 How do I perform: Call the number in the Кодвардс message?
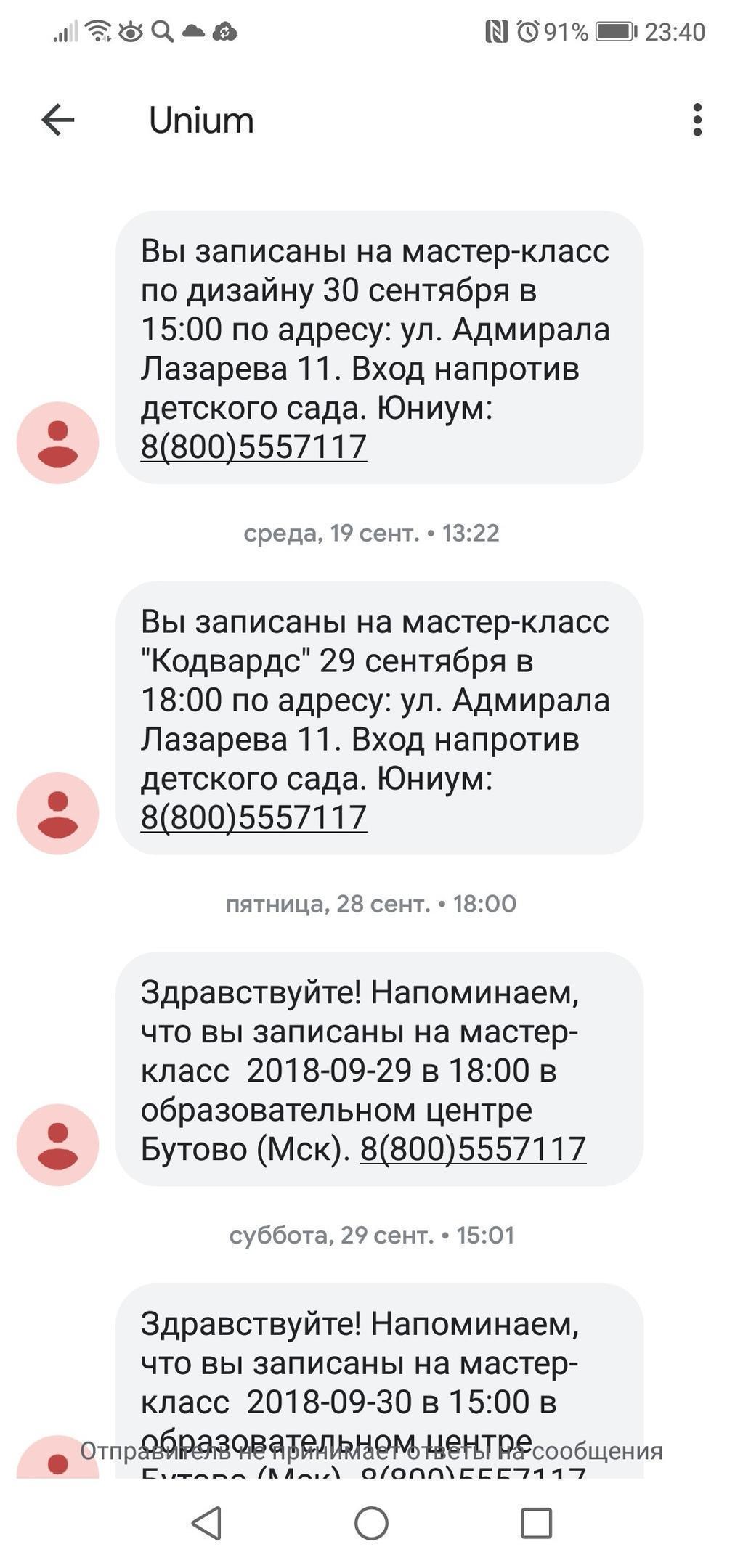click(x=253, y=817)
